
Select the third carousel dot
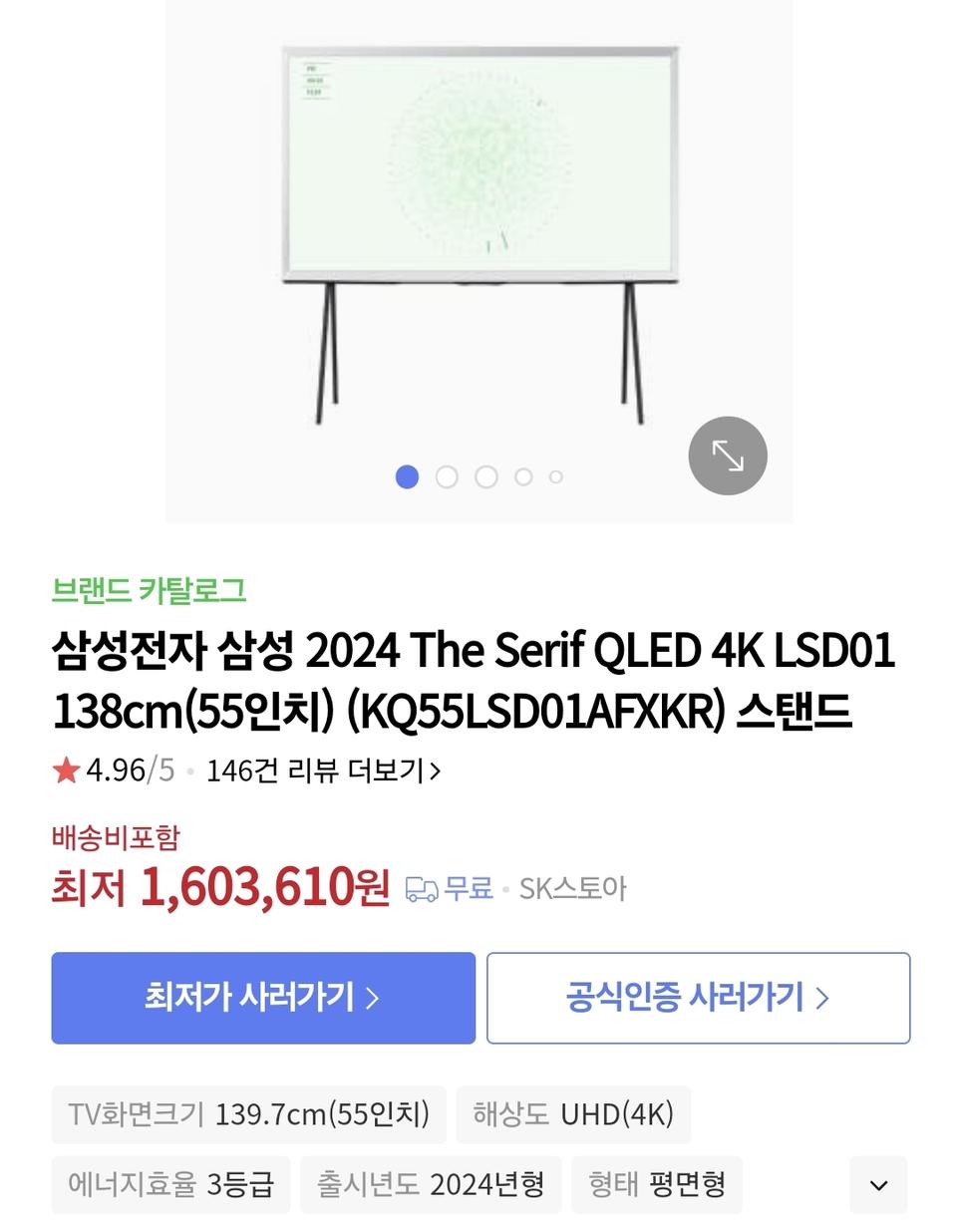click(x=485, y=477)
